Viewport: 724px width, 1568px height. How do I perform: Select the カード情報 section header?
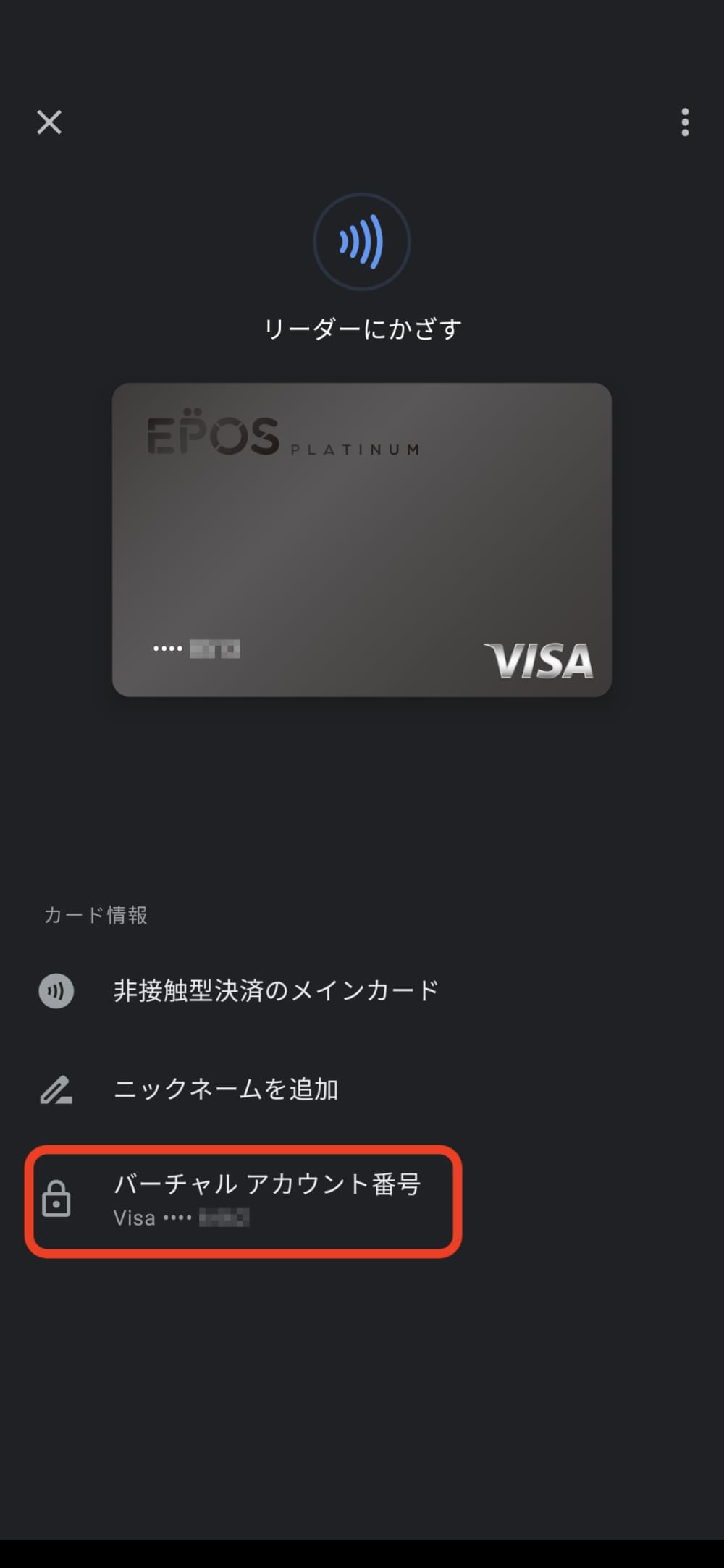click(96, 915)
